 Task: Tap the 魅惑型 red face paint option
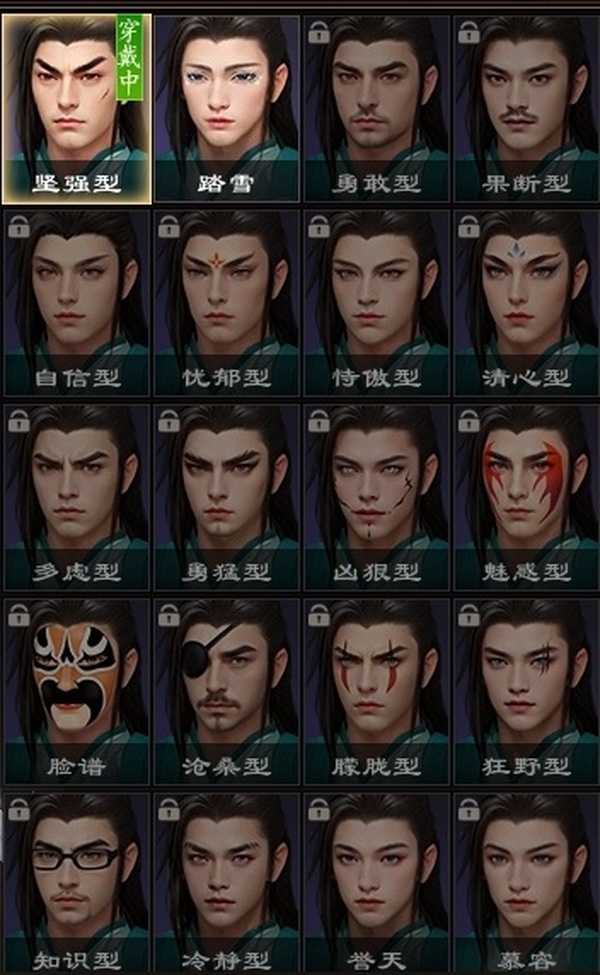pos(526,496)
